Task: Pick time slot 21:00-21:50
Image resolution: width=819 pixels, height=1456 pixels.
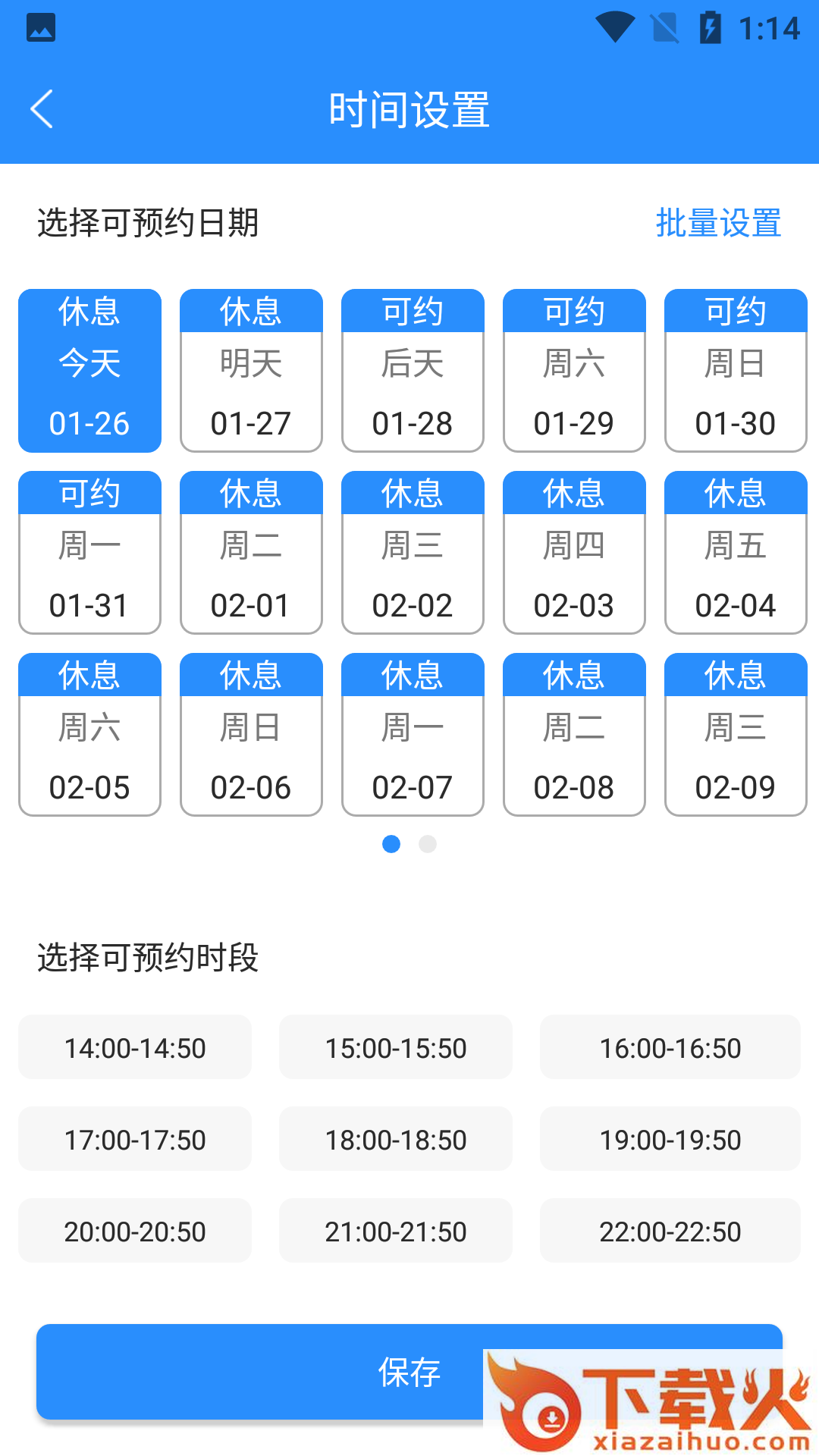Action: (x=396, y=1231)
